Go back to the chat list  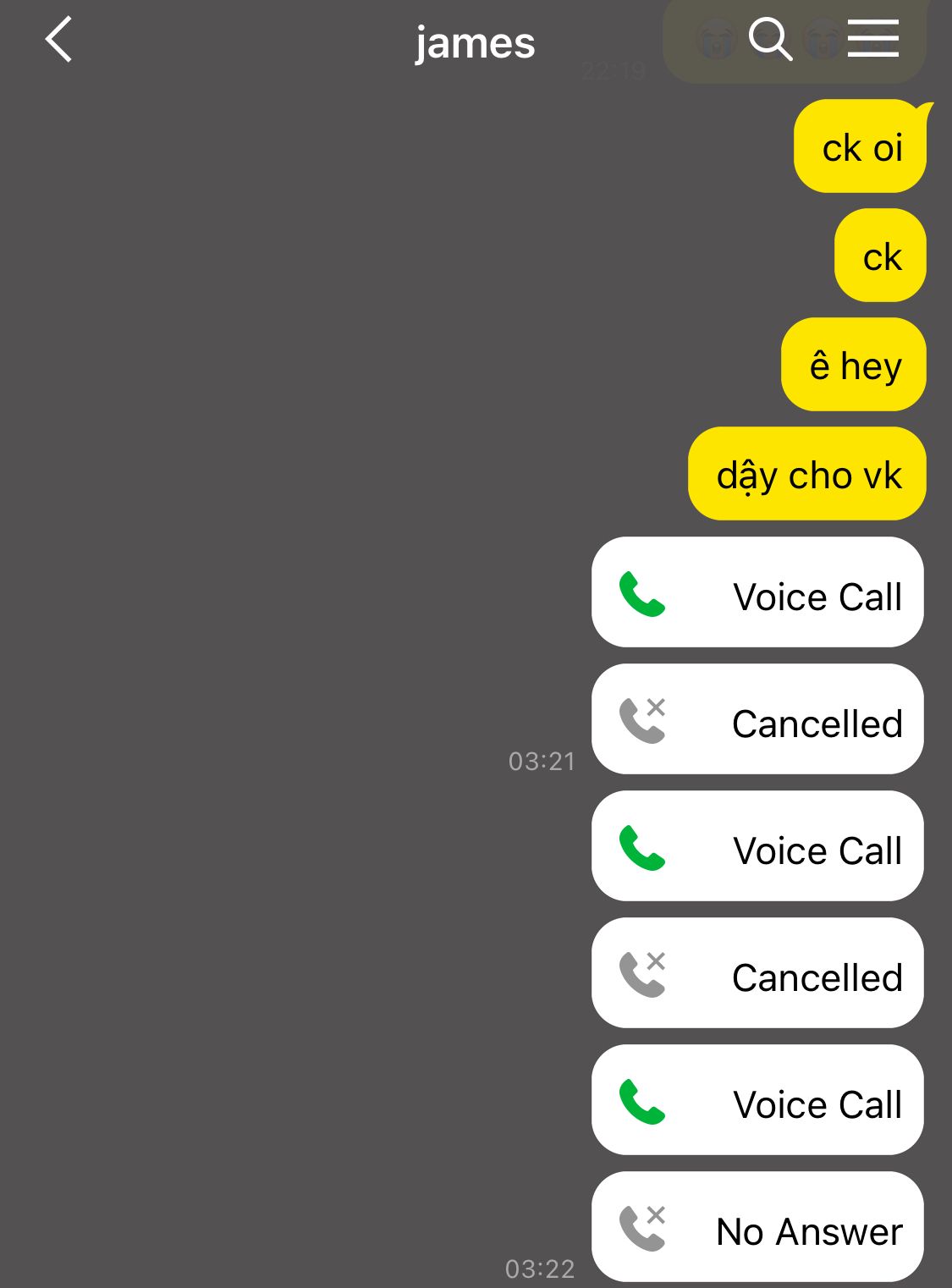point(59,40)
